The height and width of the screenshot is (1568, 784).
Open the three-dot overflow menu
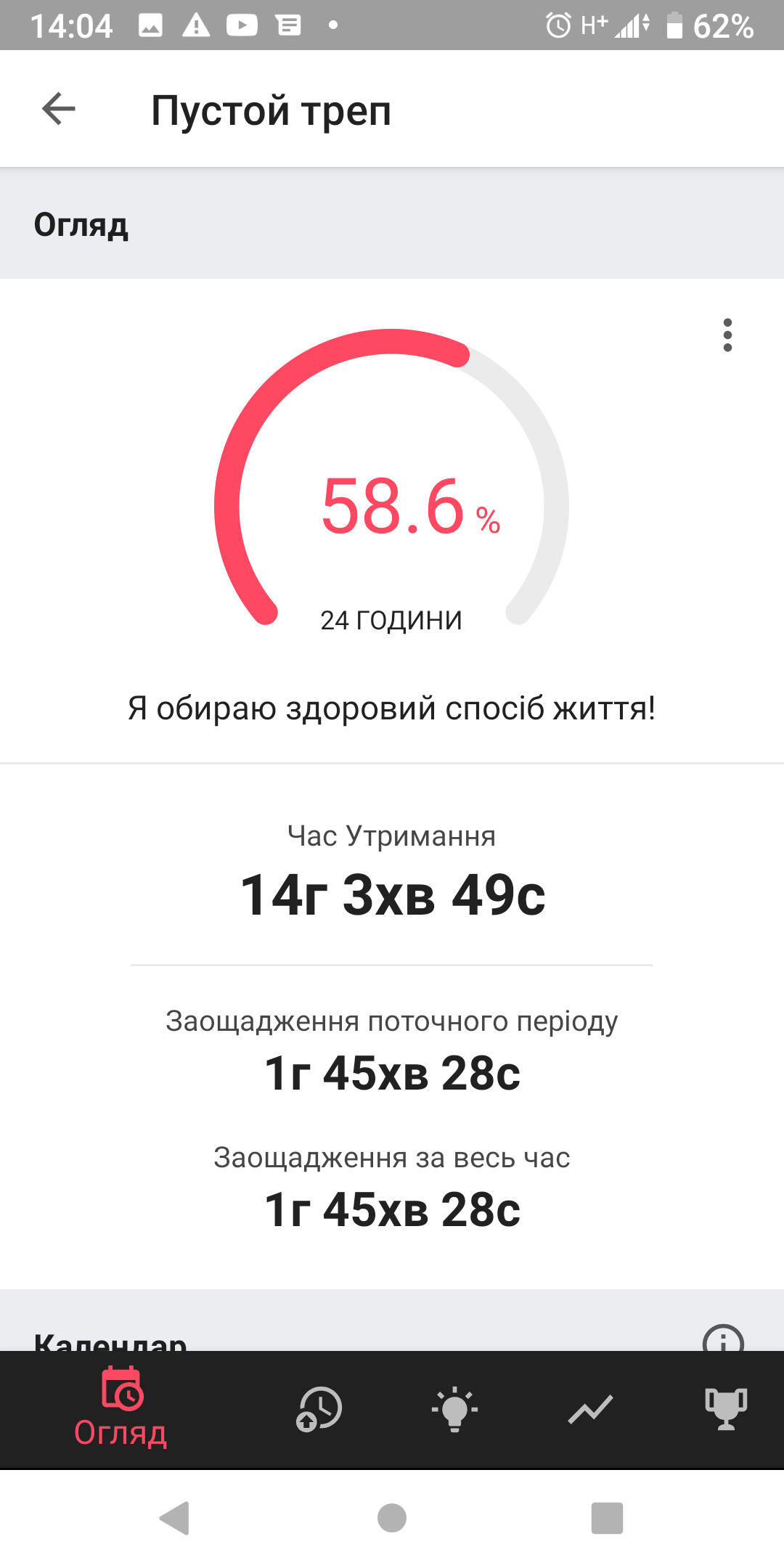point(727,335)
